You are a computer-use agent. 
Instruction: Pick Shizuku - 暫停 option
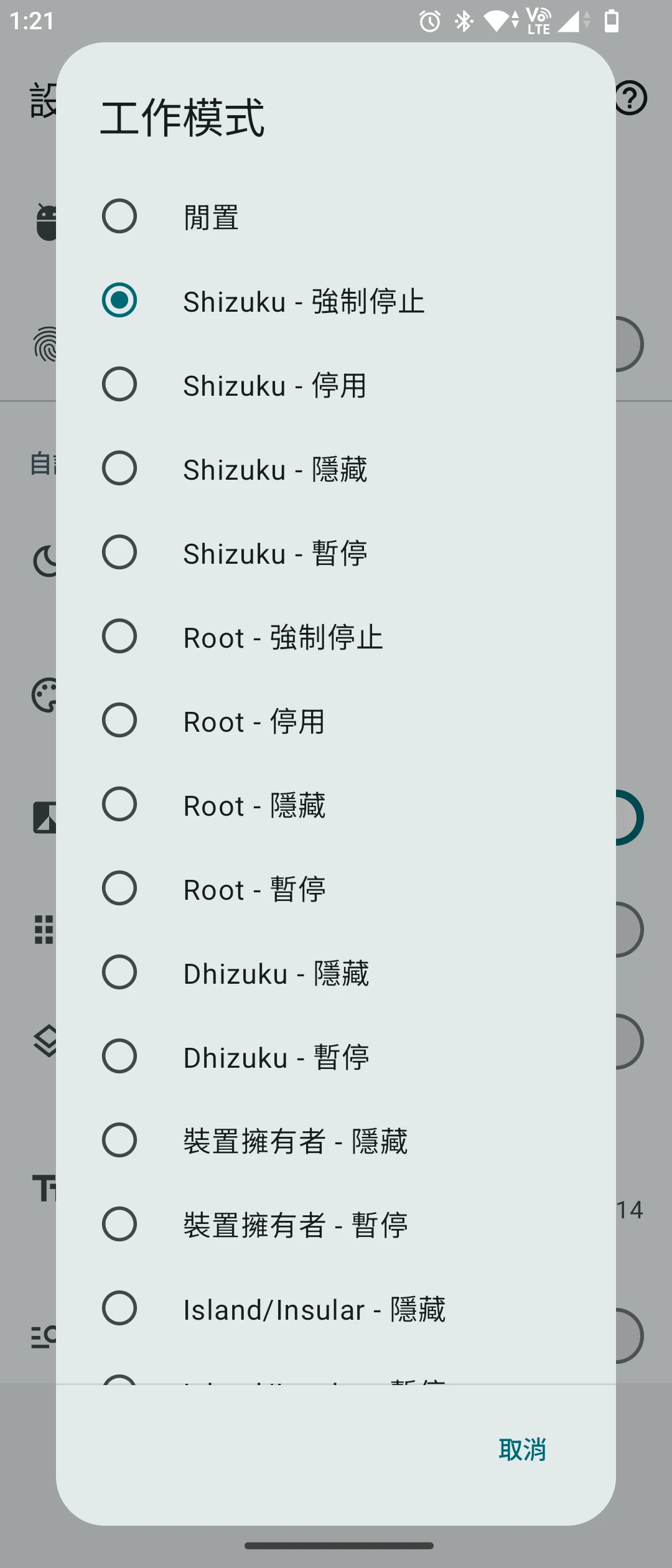click(119, 553)
